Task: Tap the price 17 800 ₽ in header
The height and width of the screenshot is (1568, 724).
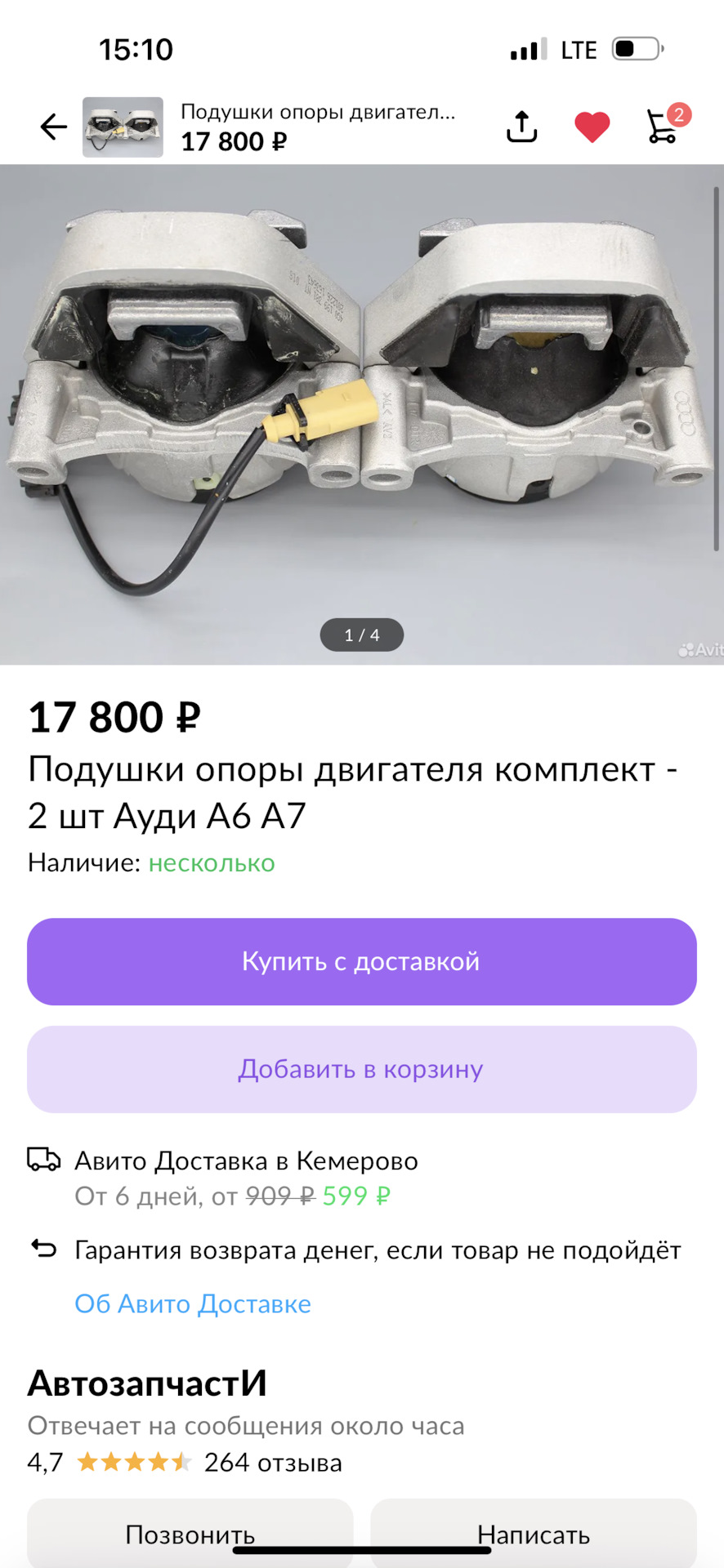Action: point(234,144)
